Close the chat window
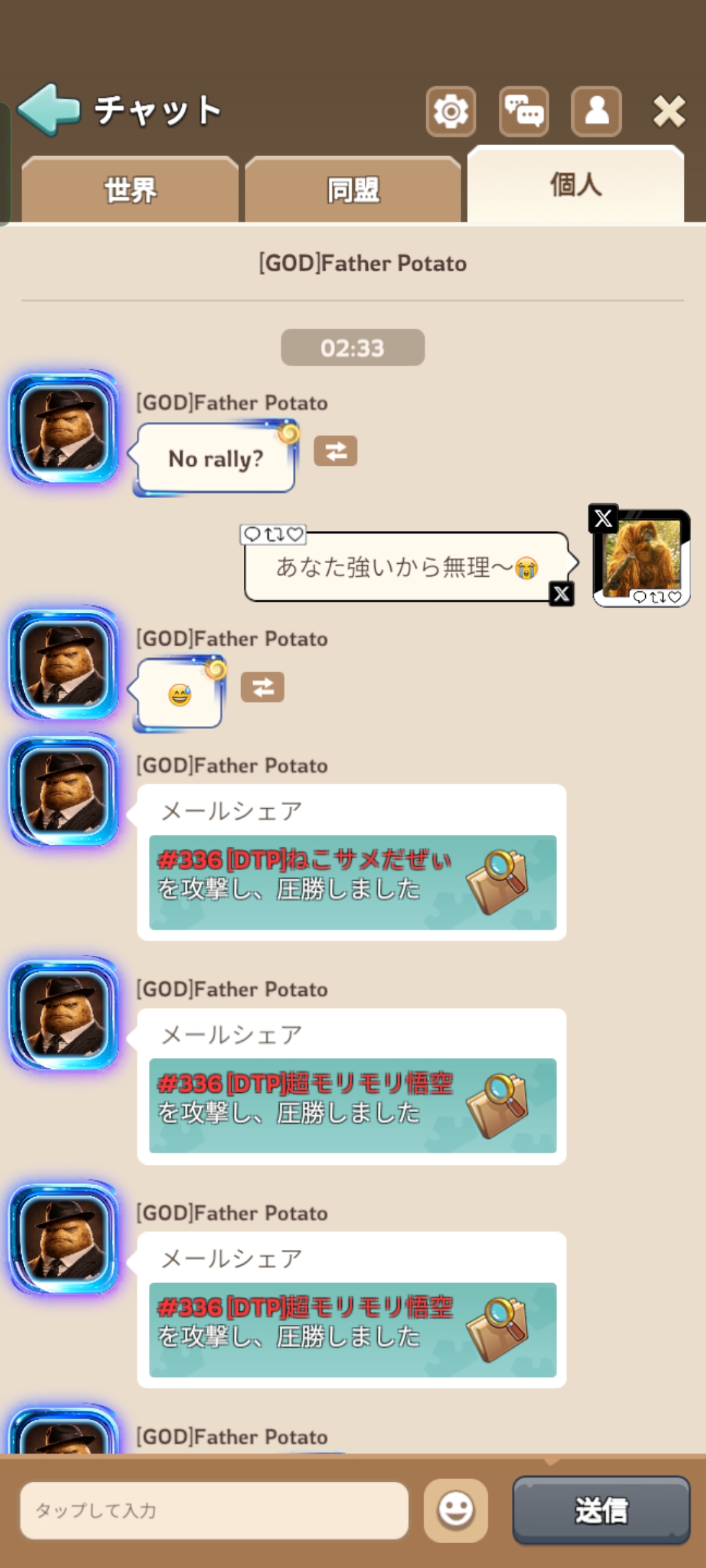Screen dimensions: 706x1568 pos(669,112)
